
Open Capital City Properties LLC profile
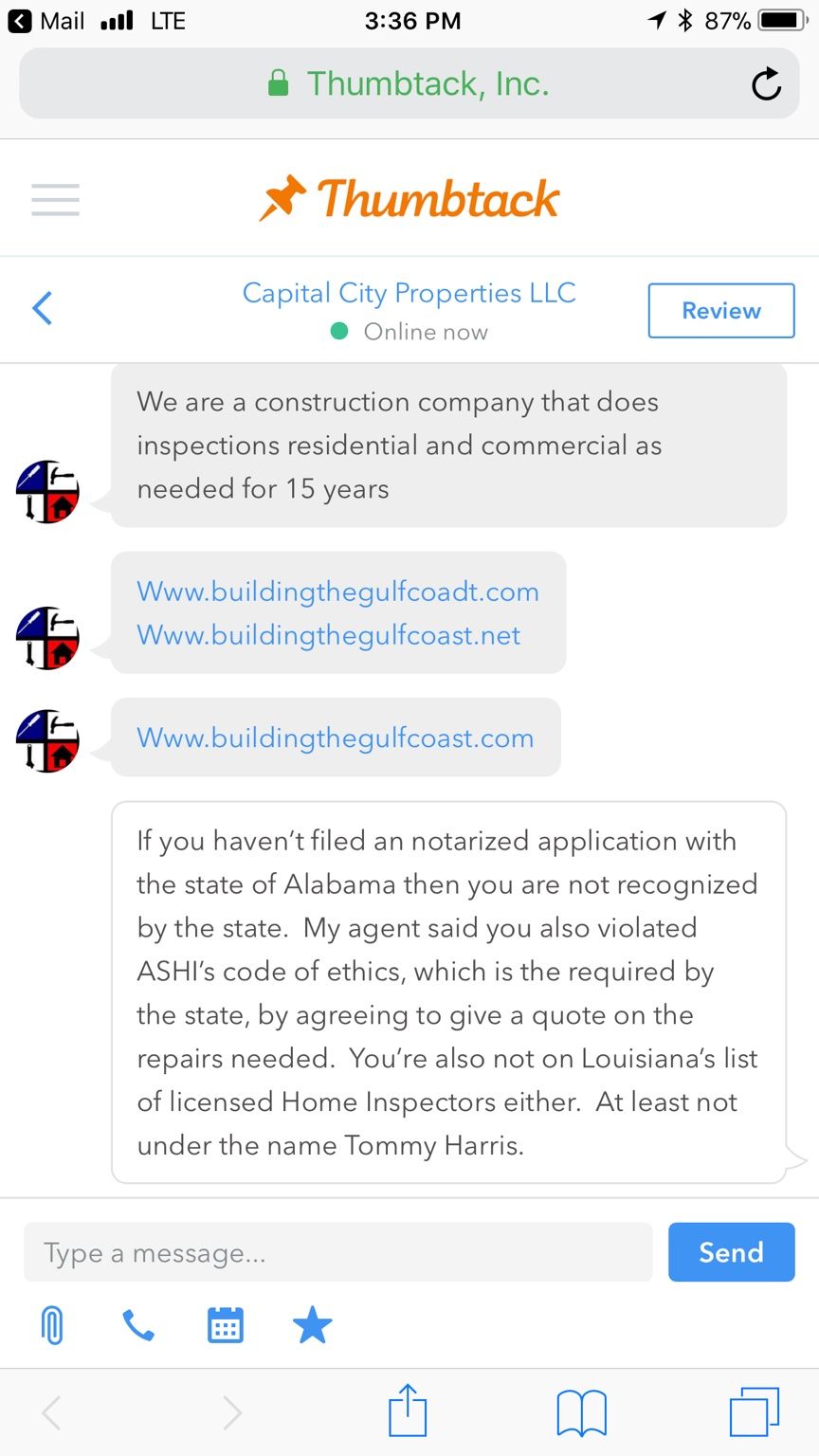pos(409,293)
